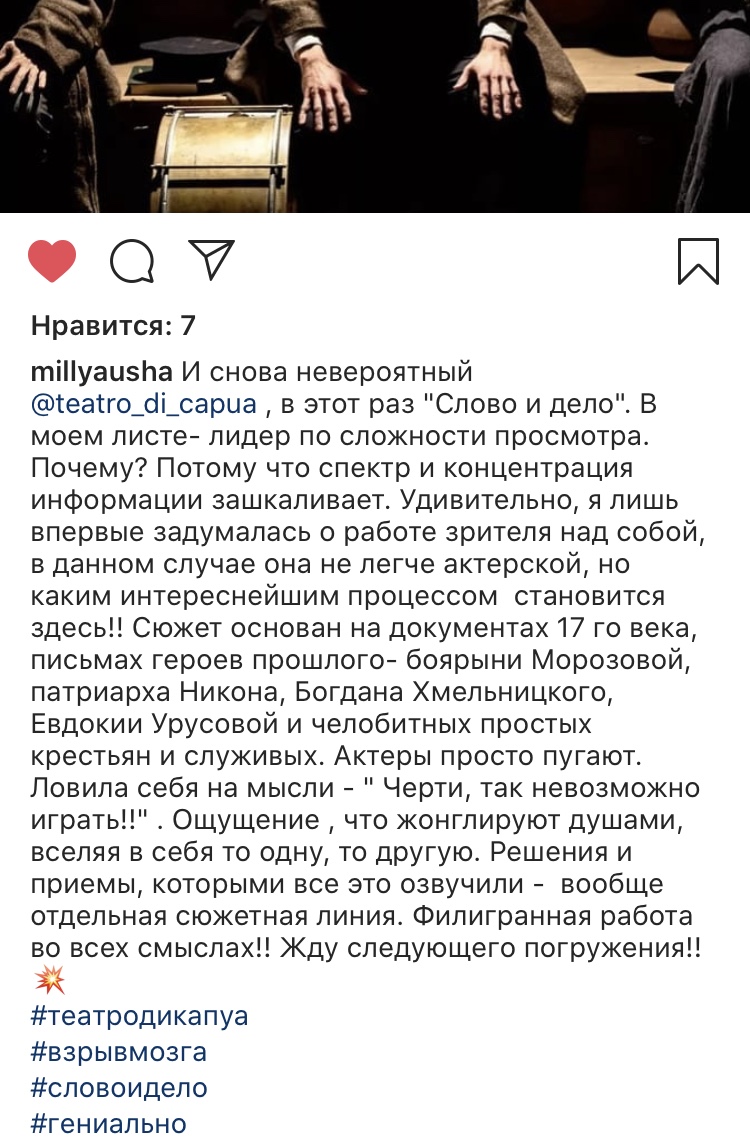Open the post photo

tap(375, 105)
